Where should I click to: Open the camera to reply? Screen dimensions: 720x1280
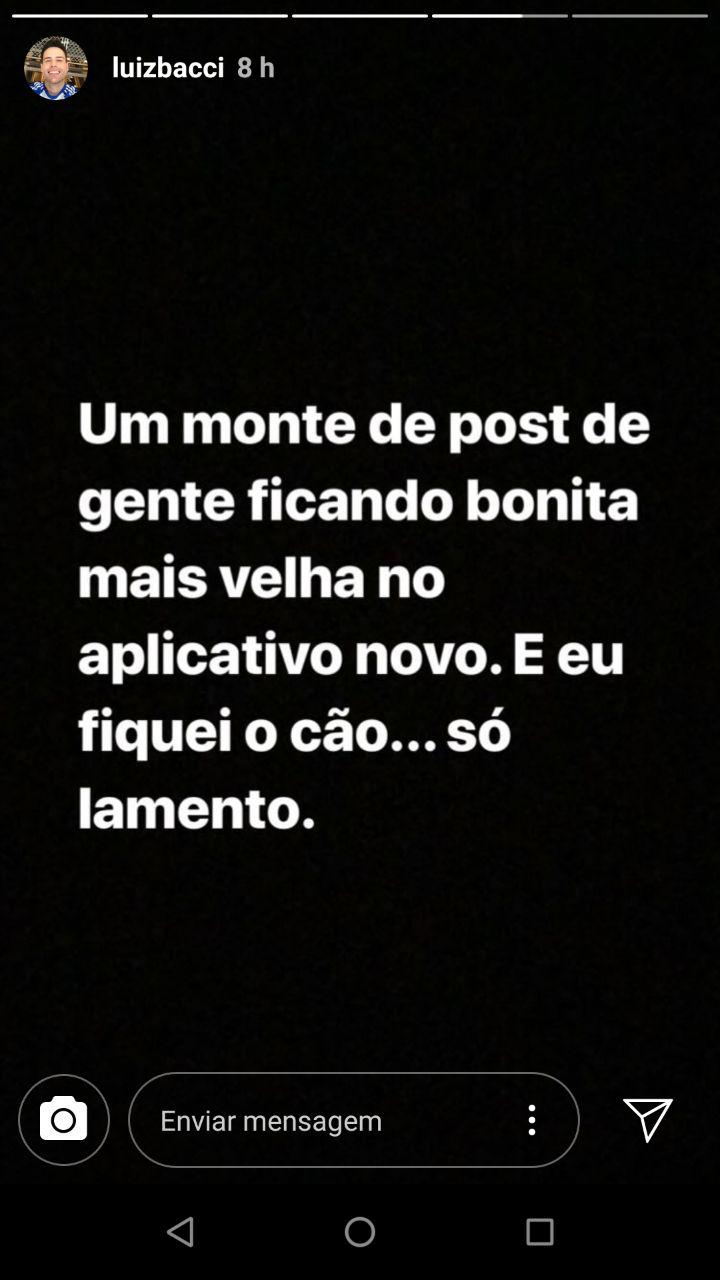tap(64, 1120)
